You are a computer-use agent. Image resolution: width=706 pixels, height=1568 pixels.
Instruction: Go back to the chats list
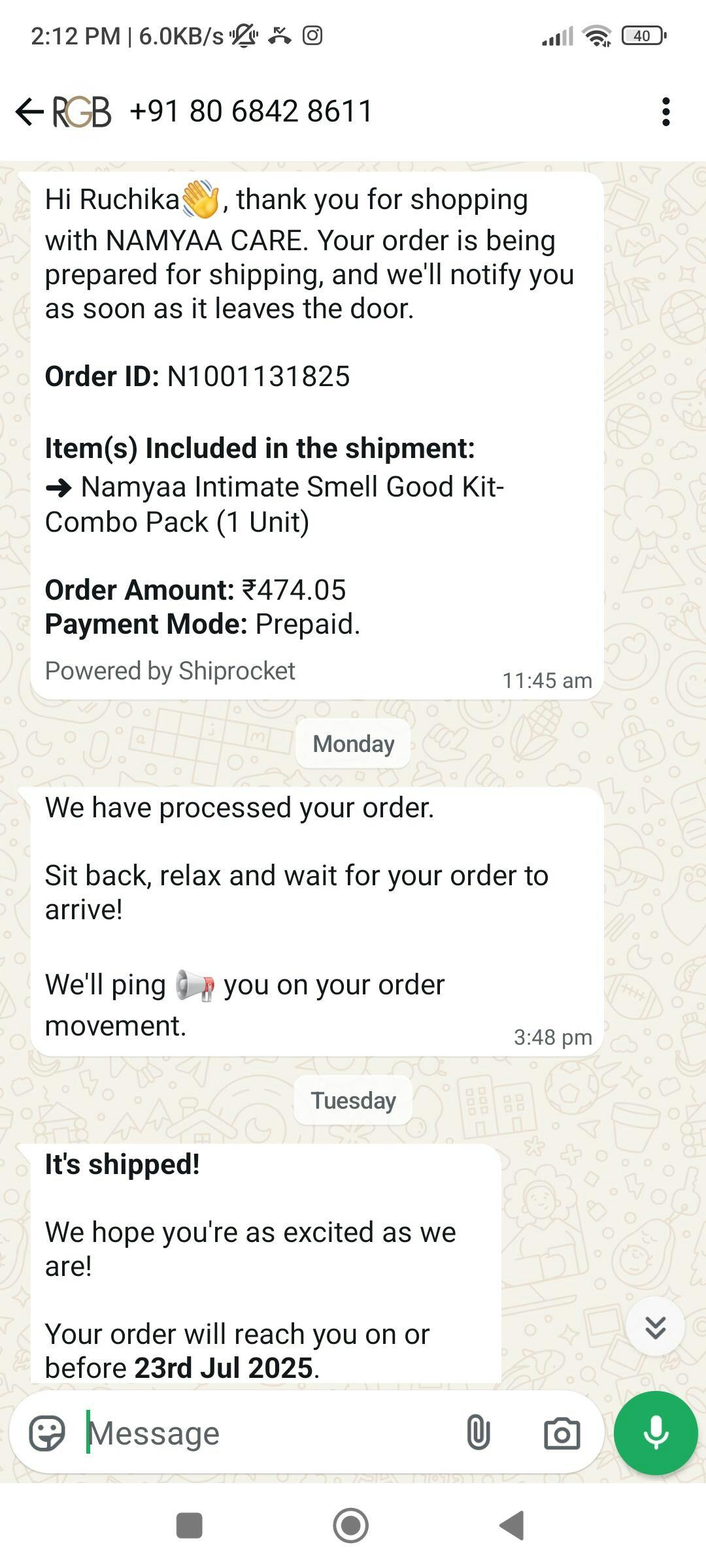tap(29, 112)
